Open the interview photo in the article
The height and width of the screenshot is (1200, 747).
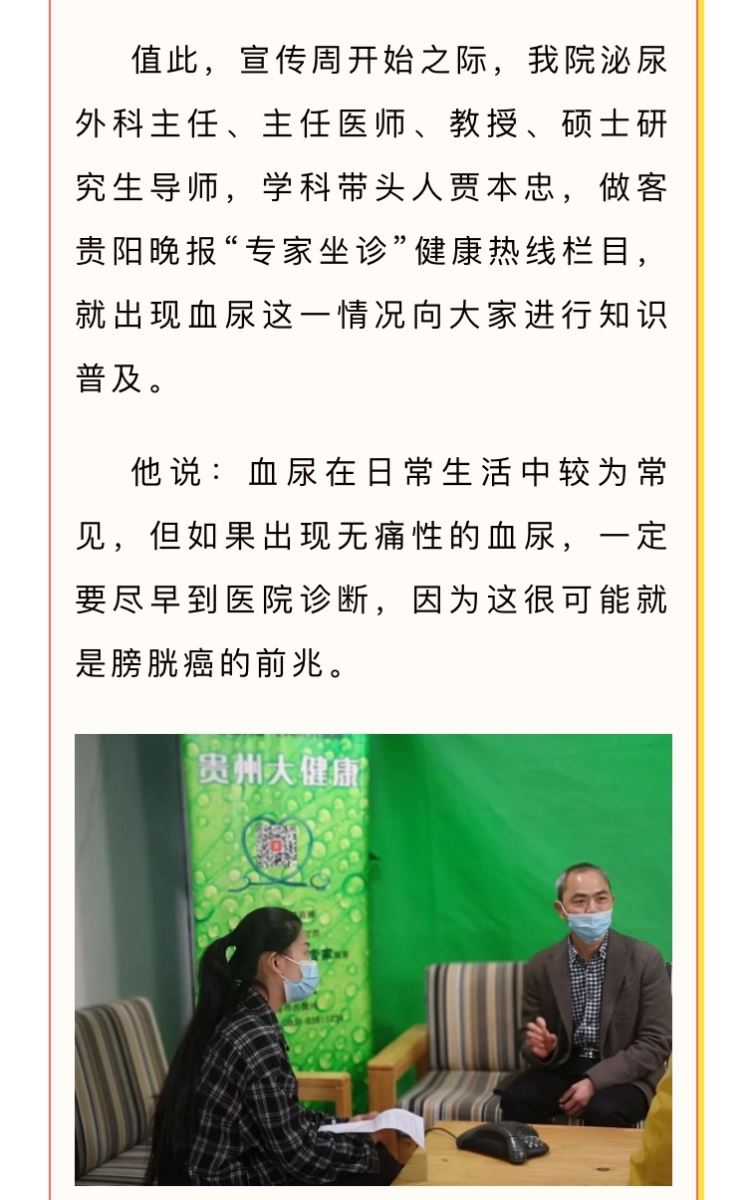pos(373,958)
